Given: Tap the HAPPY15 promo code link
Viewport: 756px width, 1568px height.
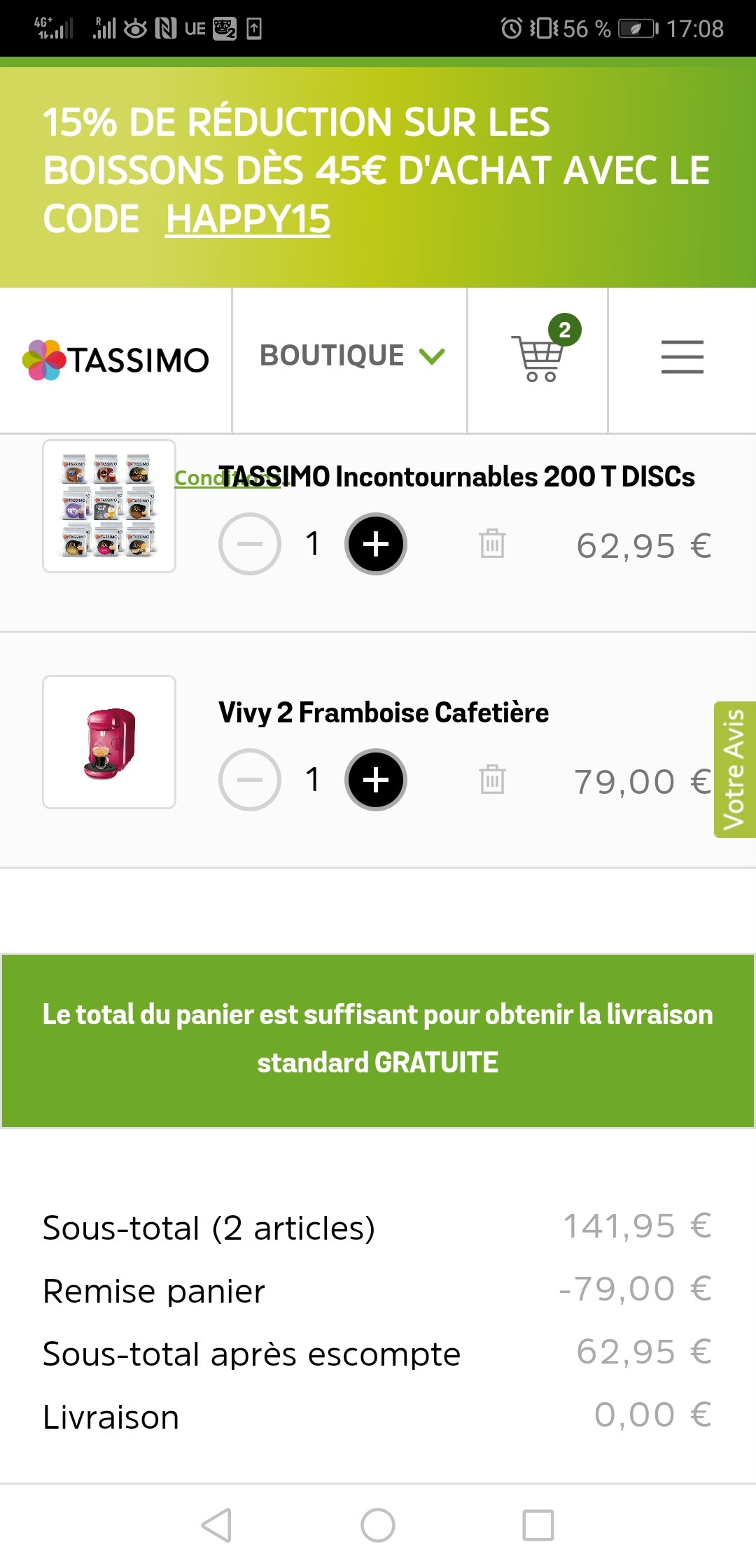Looking at the screenshot, I should coord(248,219).
